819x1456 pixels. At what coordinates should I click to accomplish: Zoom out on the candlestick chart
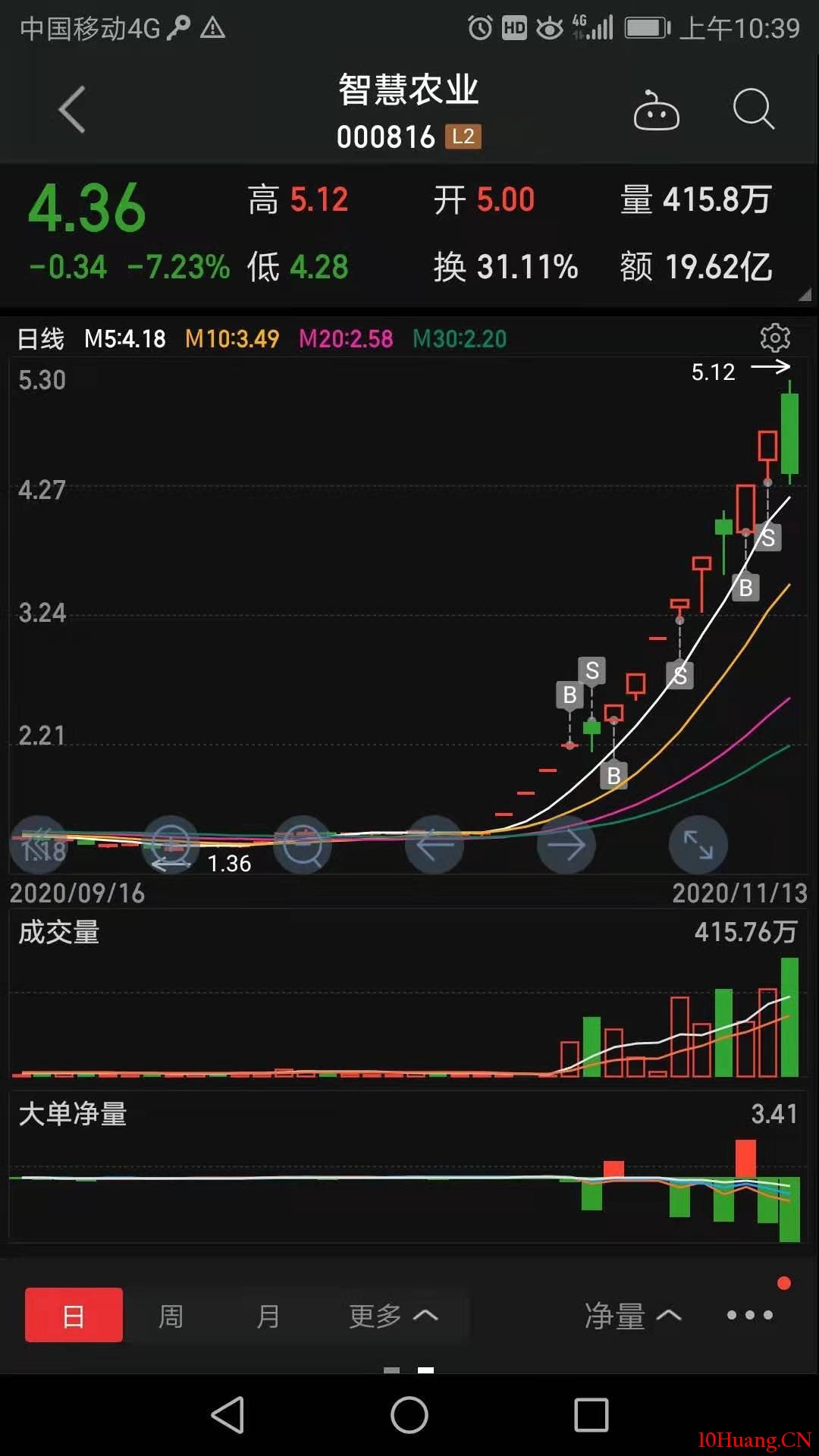(303, 844)
